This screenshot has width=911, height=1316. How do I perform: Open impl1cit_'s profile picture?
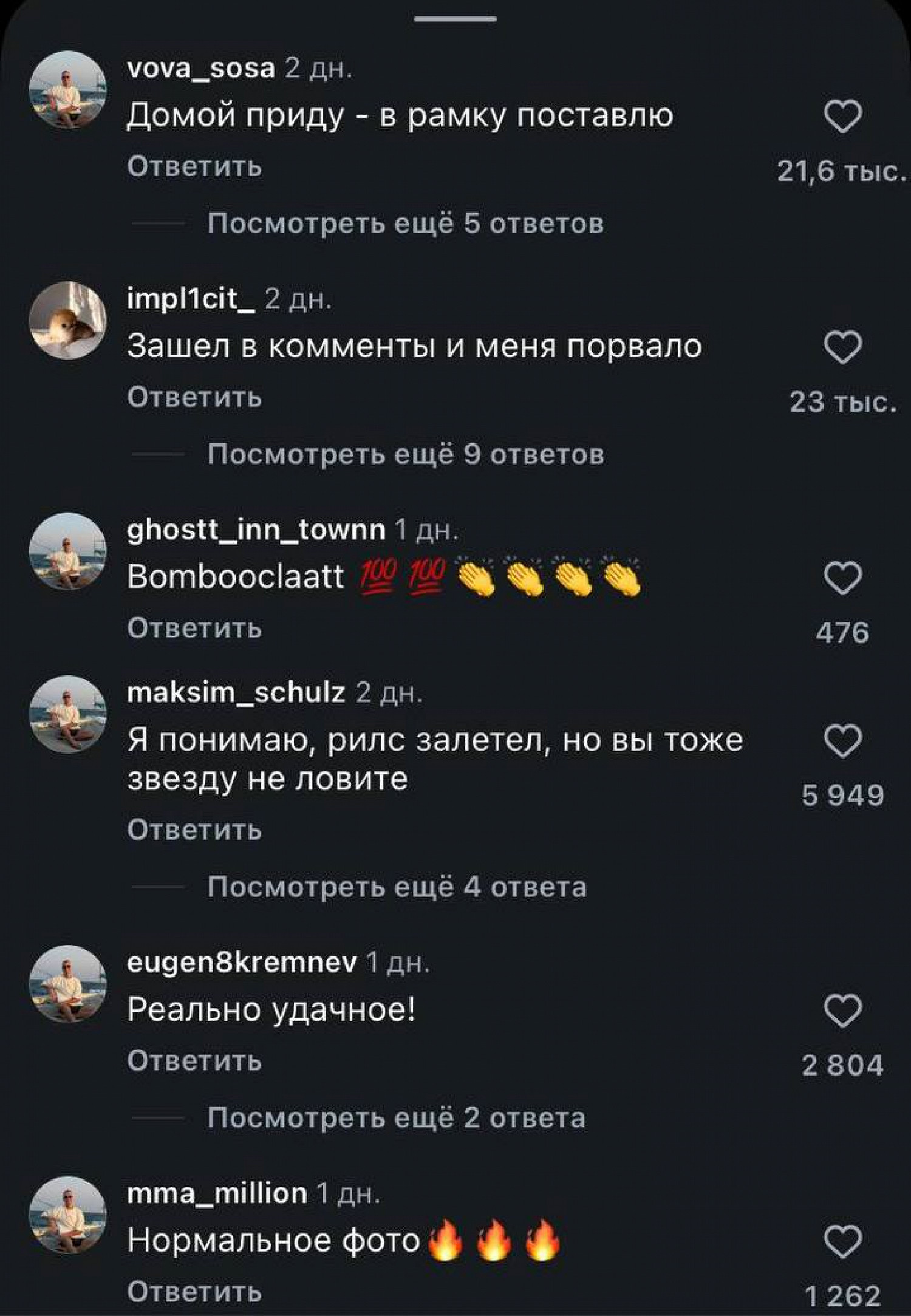tap(68, 320)
